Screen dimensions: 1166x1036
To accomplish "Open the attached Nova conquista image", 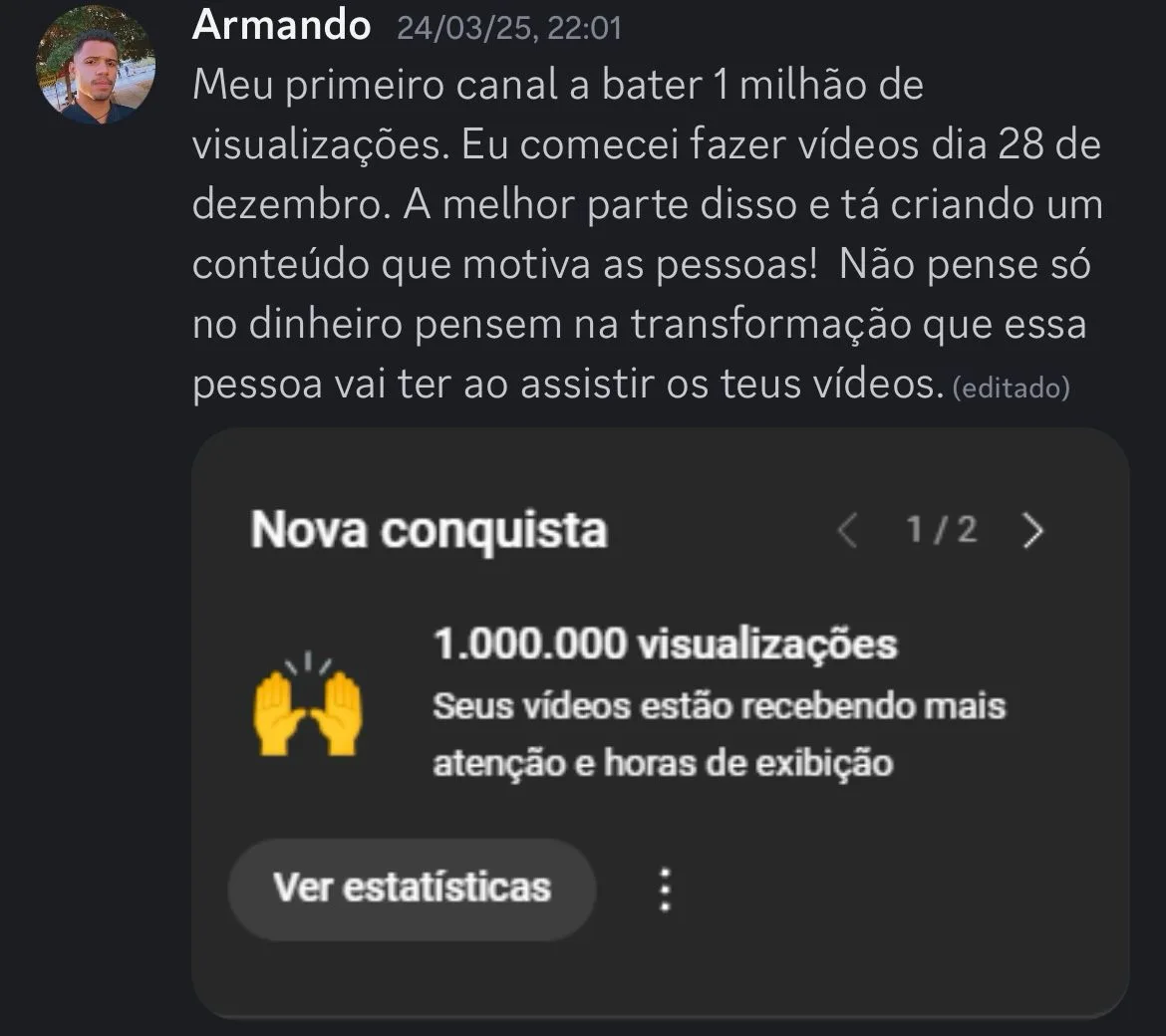I will click(660, 721).
